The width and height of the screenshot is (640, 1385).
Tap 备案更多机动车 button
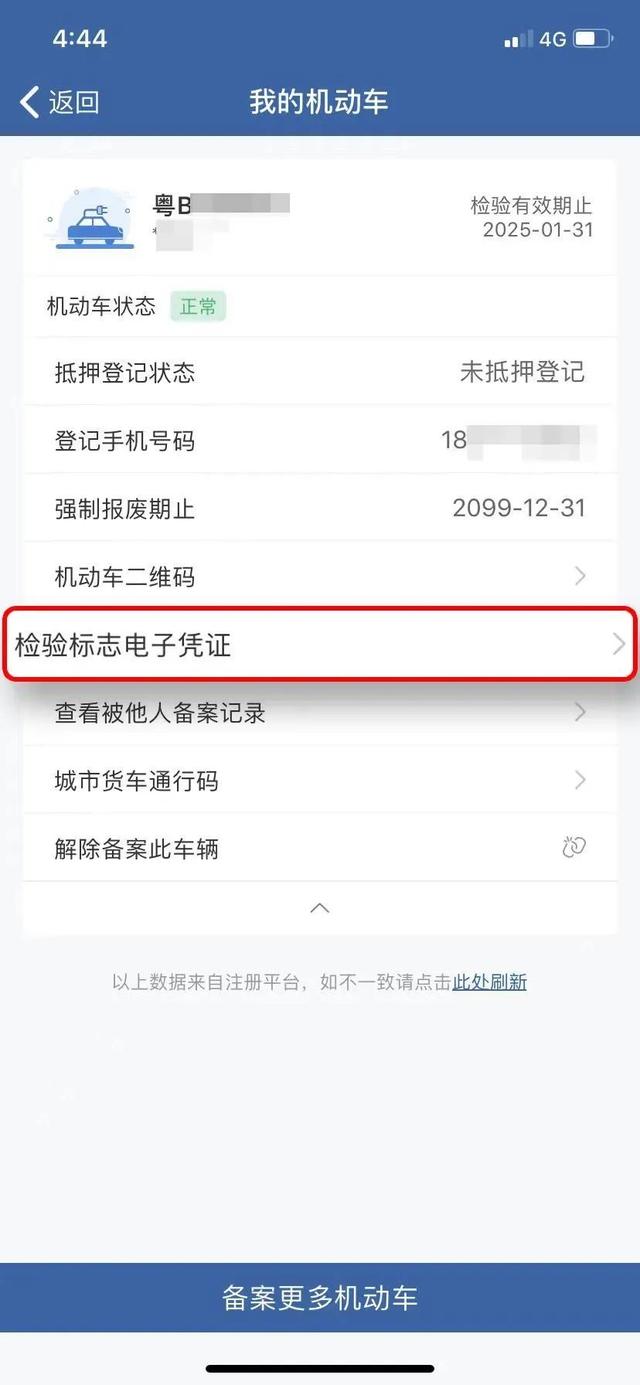pyautogui.click(x=320, y=1298)
